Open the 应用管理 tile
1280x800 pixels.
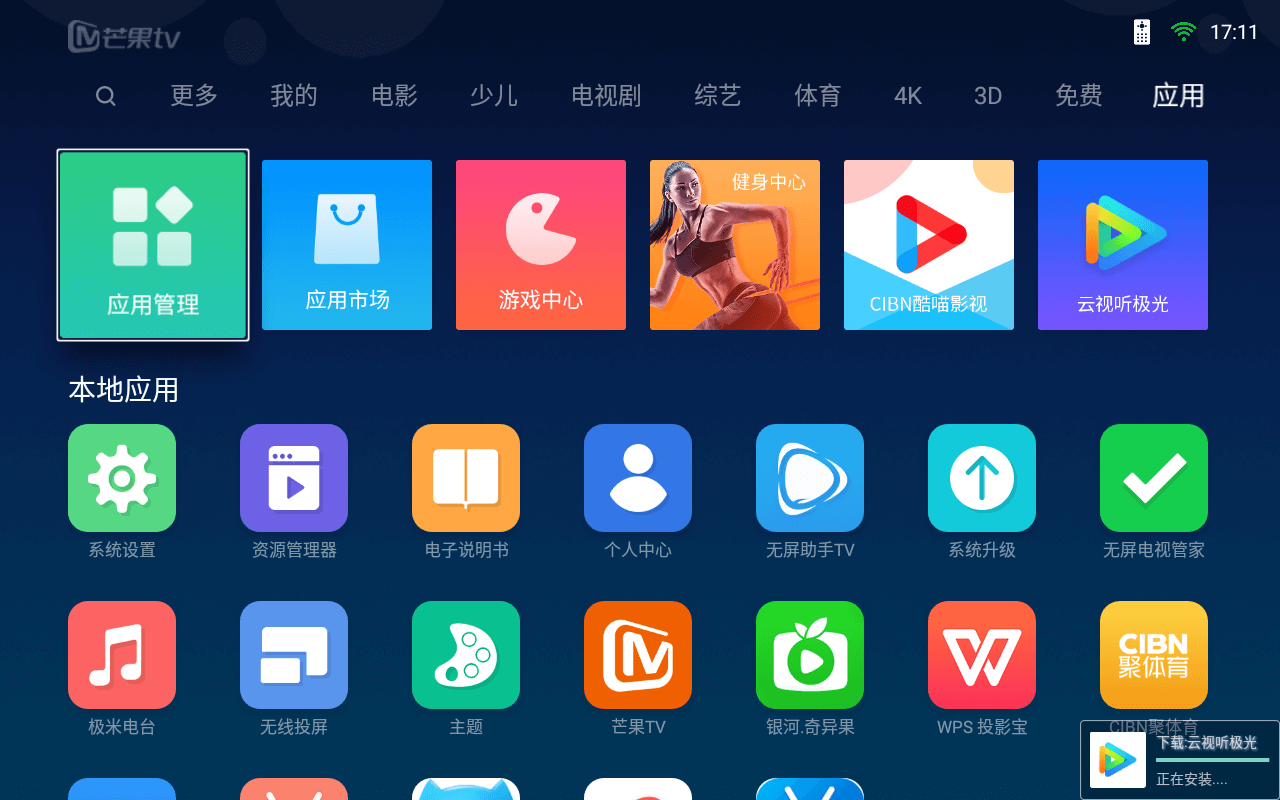[153, 245]
